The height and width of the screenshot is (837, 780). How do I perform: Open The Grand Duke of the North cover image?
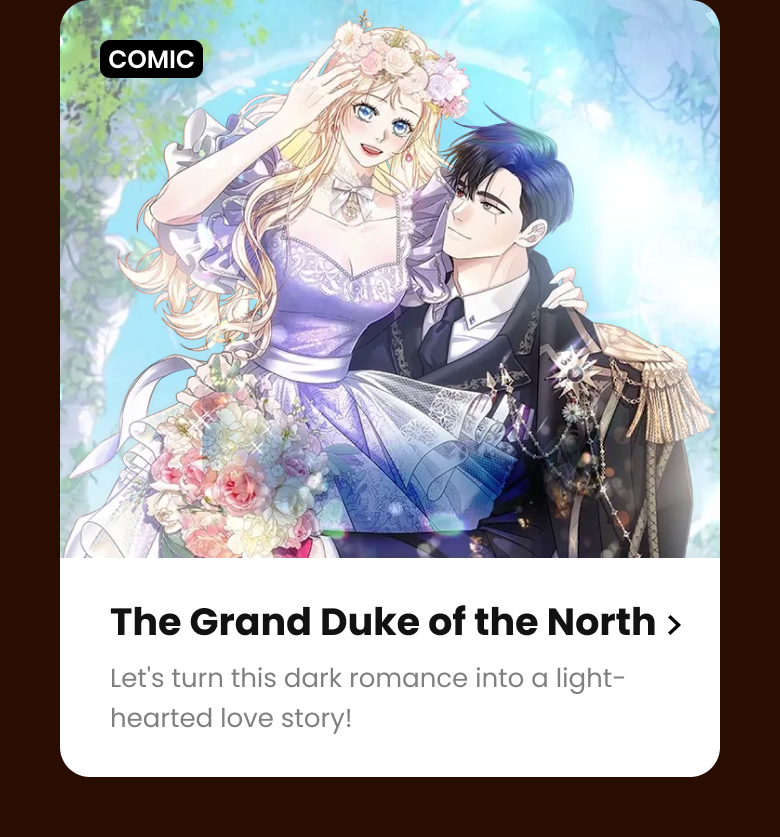coord(390,290)
